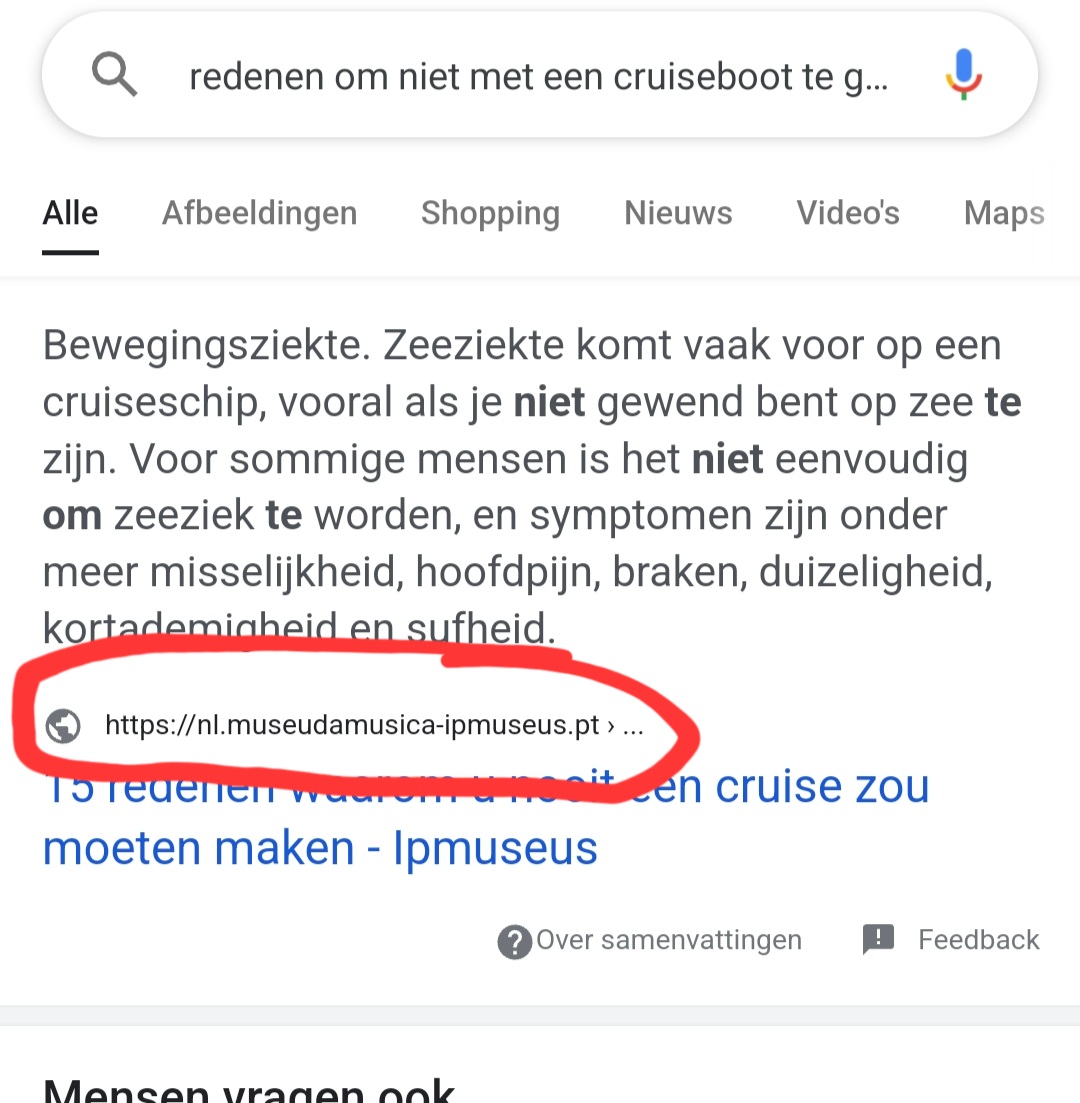Switch to the Video's tab

coord(848,213)
